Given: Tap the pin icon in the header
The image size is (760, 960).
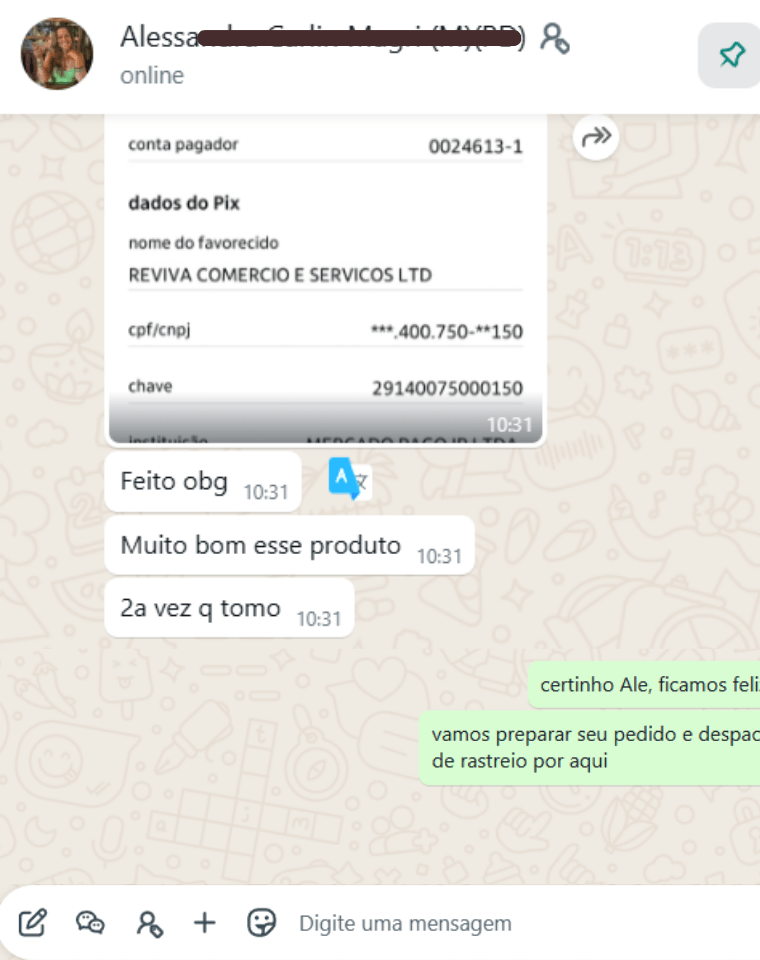Looking at the screenshot, I should pyautogui.click(x=731, y=55).
